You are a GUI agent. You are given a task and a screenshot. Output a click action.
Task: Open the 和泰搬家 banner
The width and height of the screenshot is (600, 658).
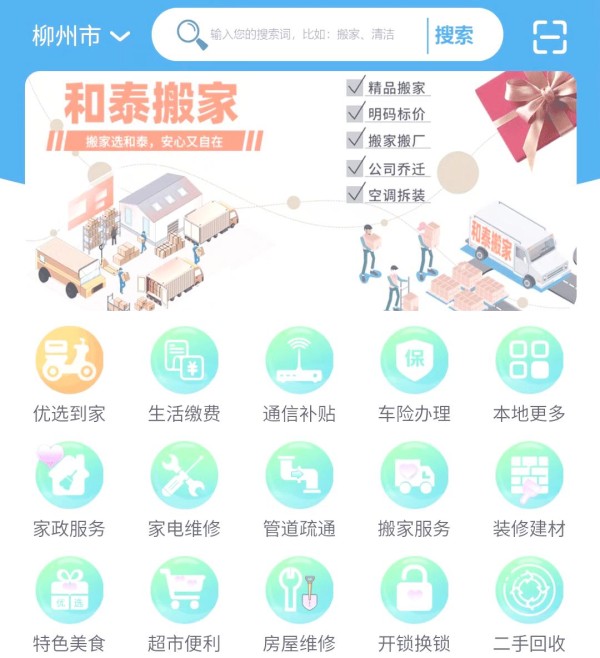point(300,190)
